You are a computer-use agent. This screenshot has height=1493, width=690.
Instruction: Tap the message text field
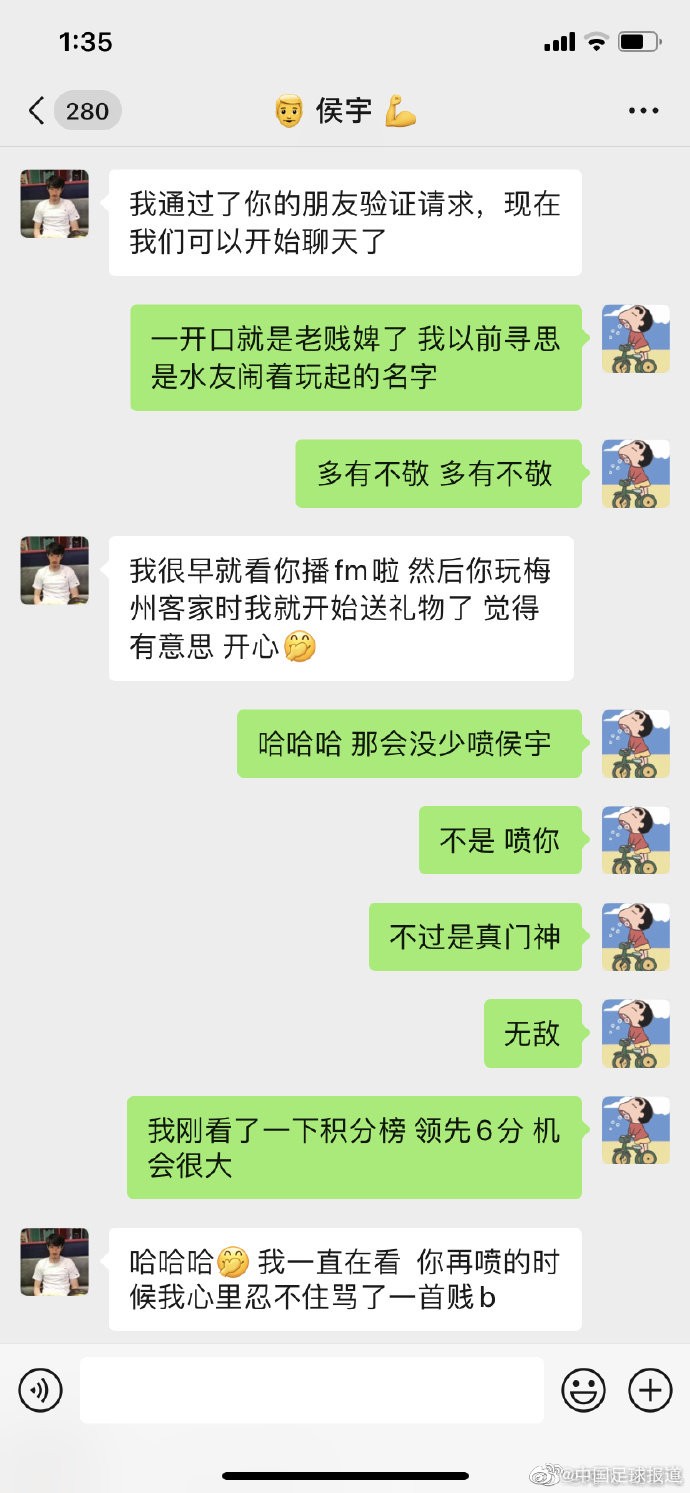point(311,1390)
